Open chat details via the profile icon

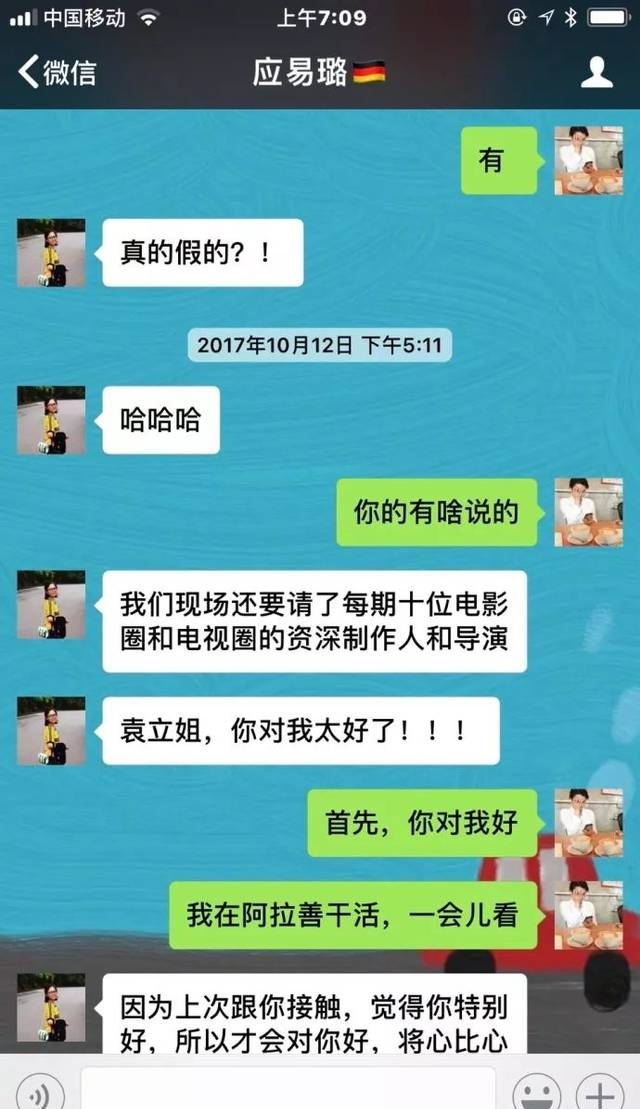pyautogui.click(x=596, y=72)
